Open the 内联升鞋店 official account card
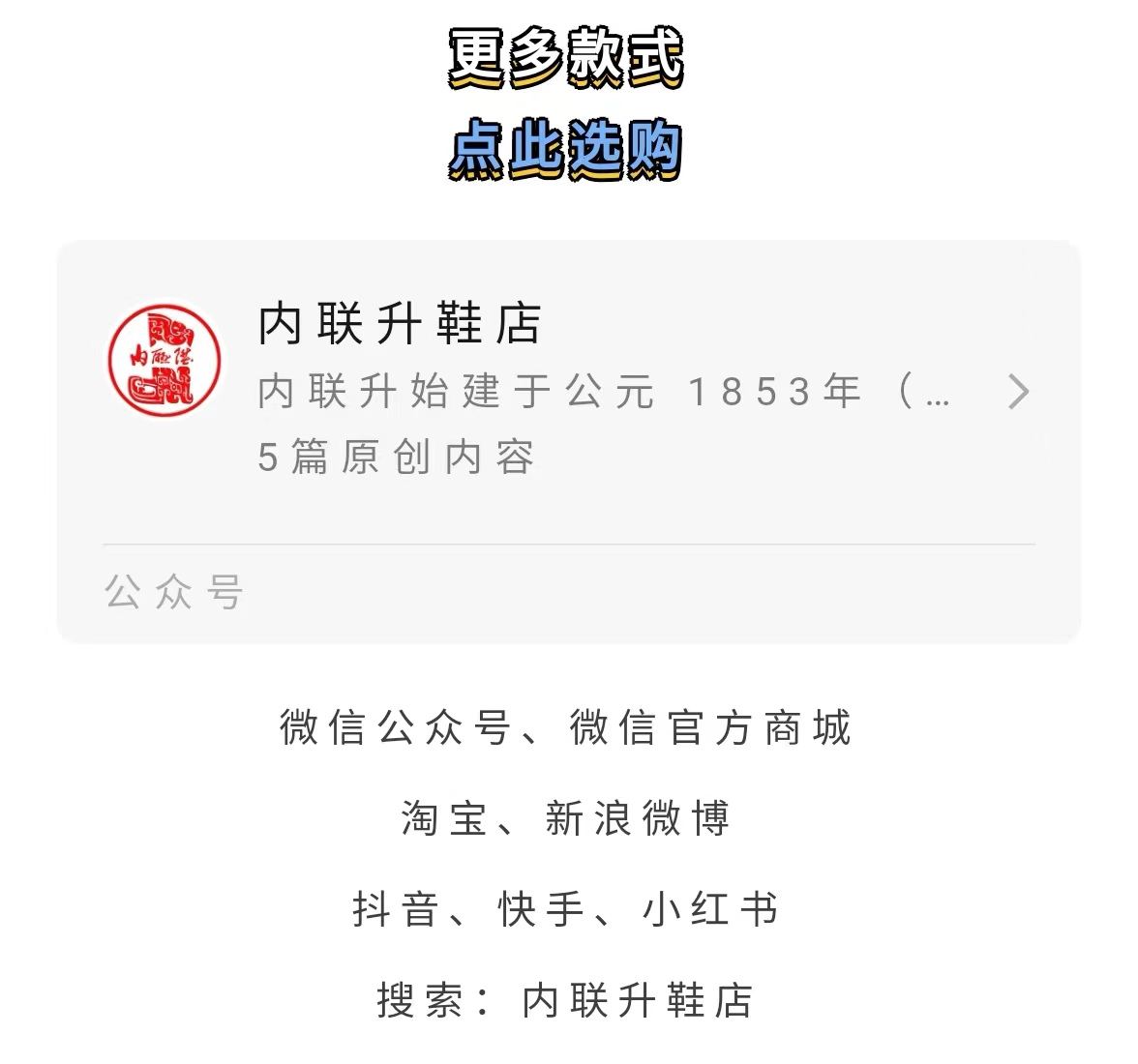 [x=568, y=391]
